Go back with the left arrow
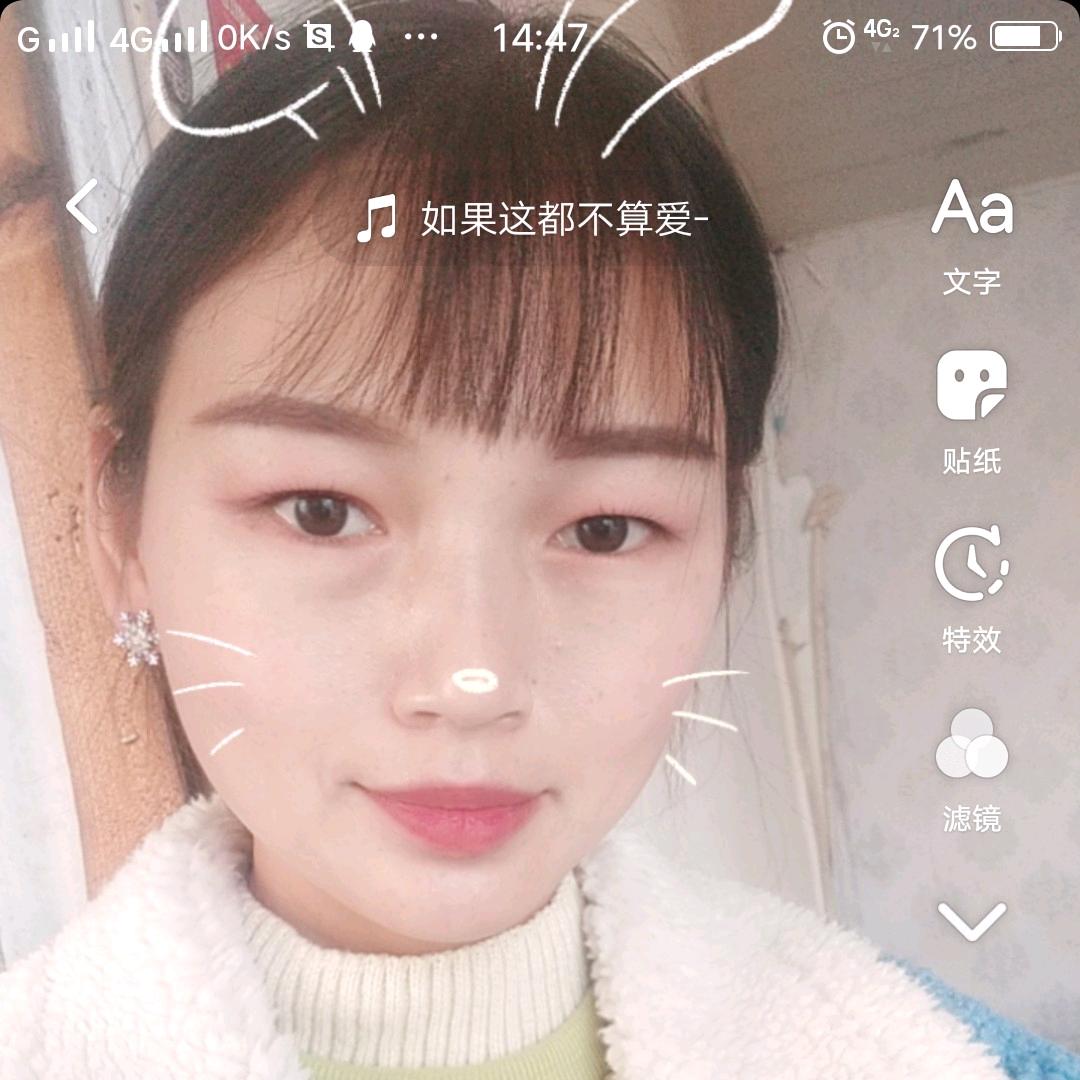Viewport: 1080px width, 1080px height. tap(83, 206)
